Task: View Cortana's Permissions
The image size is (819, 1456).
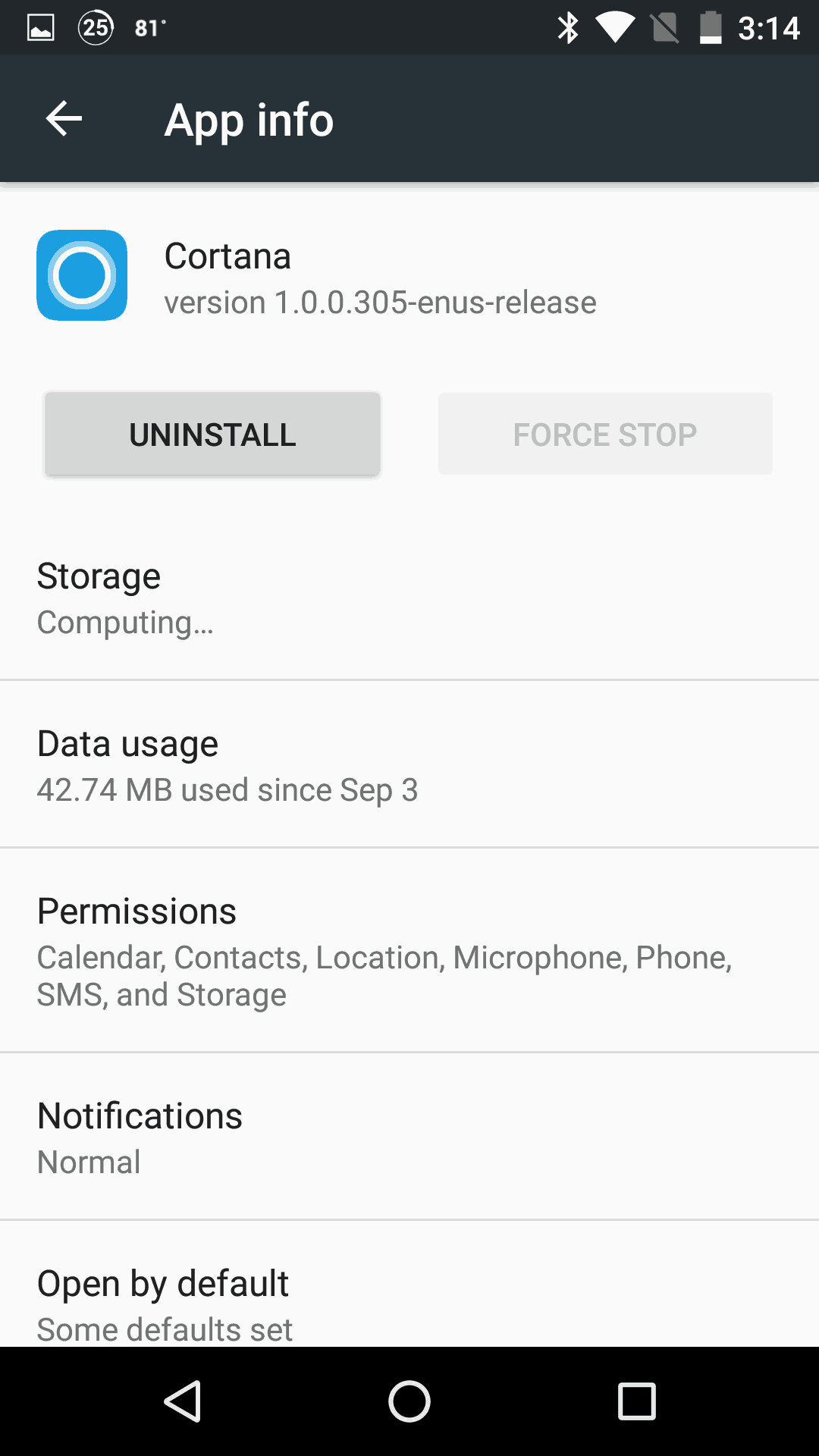Action: 409,950
